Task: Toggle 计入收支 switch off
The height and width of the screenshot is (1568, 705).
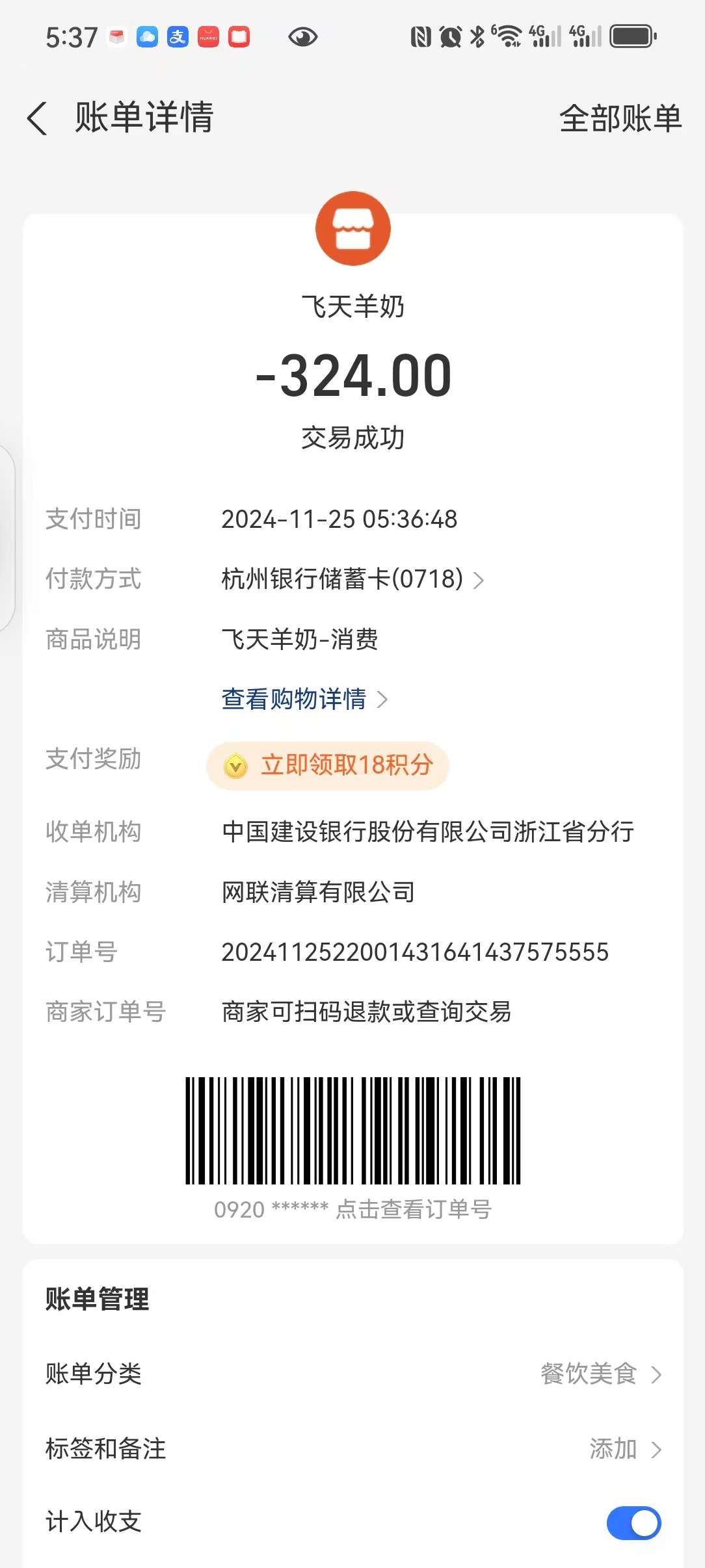Action: (633, 1522)
